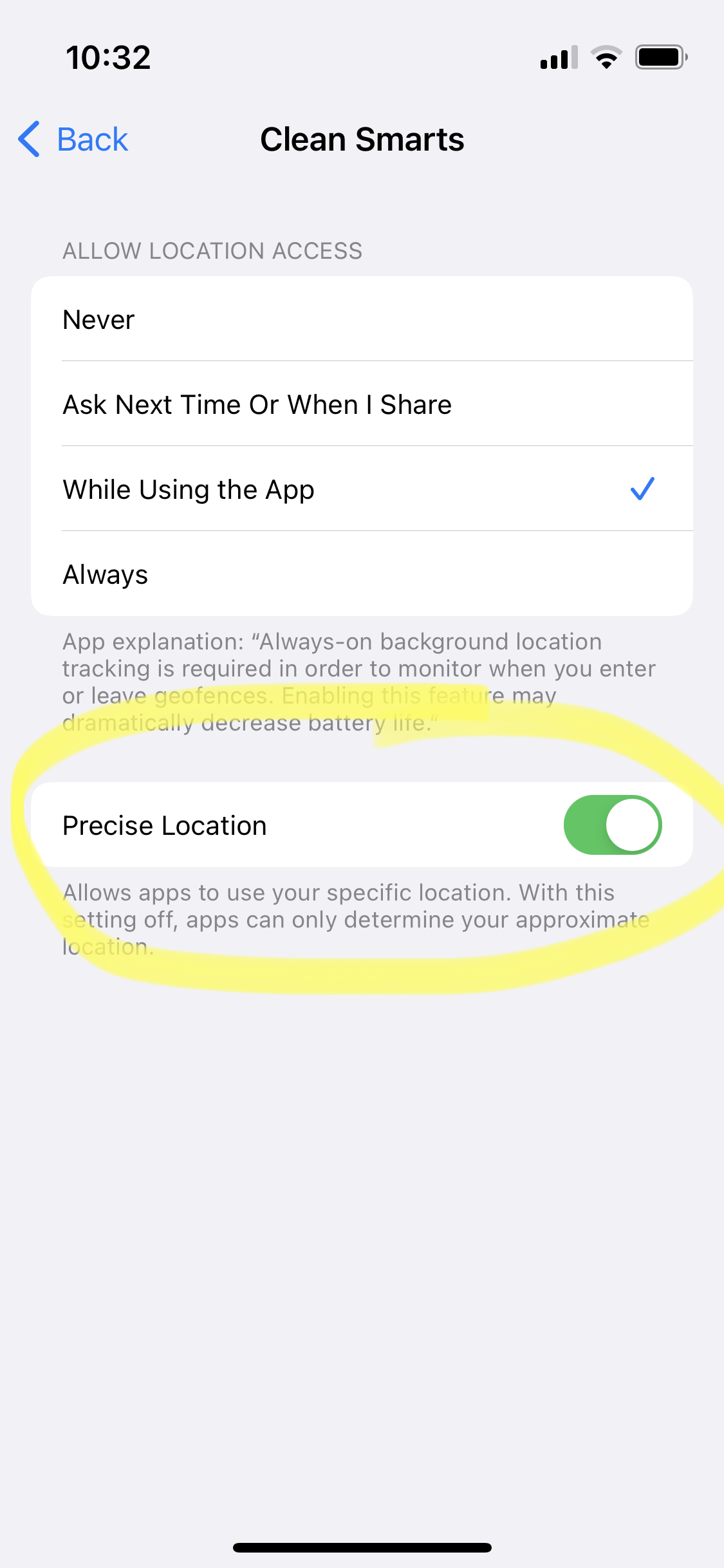This screenshot has height=1568, width=724.
Task: Choose Ask Next Time Or When I Share
Action: pyautogui.click(x=360, y=404)
